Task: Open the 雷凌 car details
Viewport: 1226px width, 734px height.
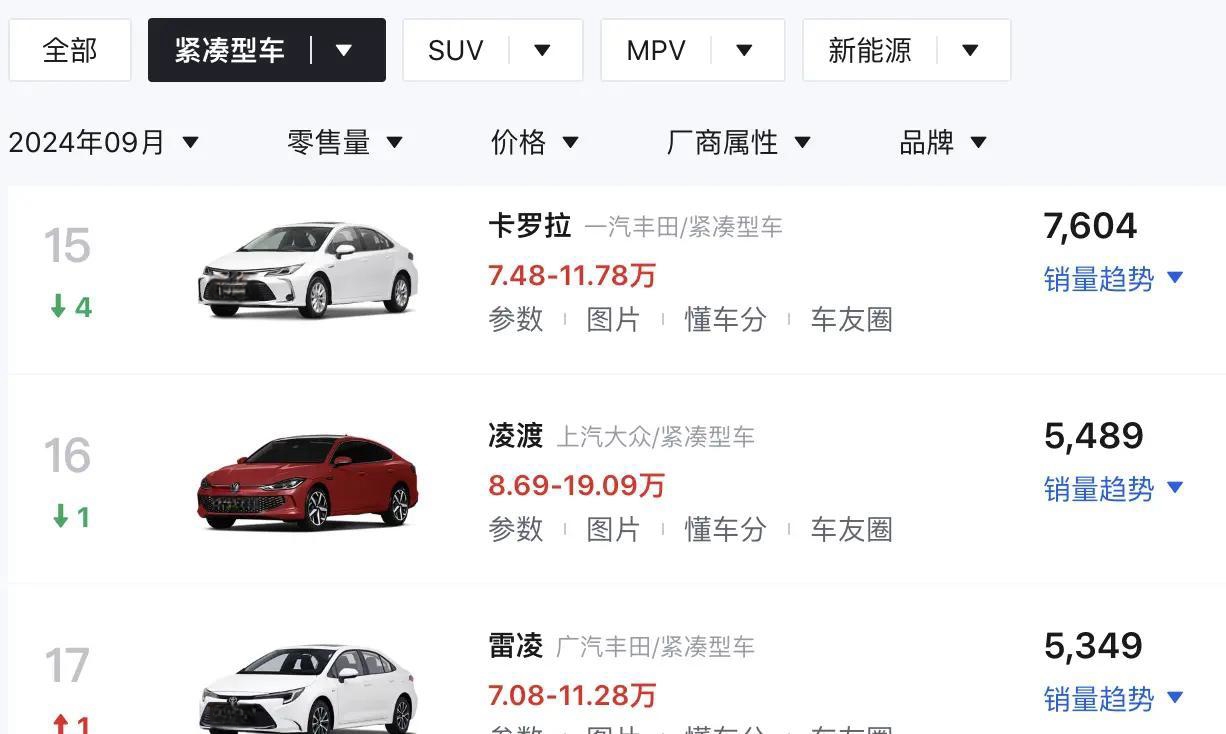Action: [515, 646]
